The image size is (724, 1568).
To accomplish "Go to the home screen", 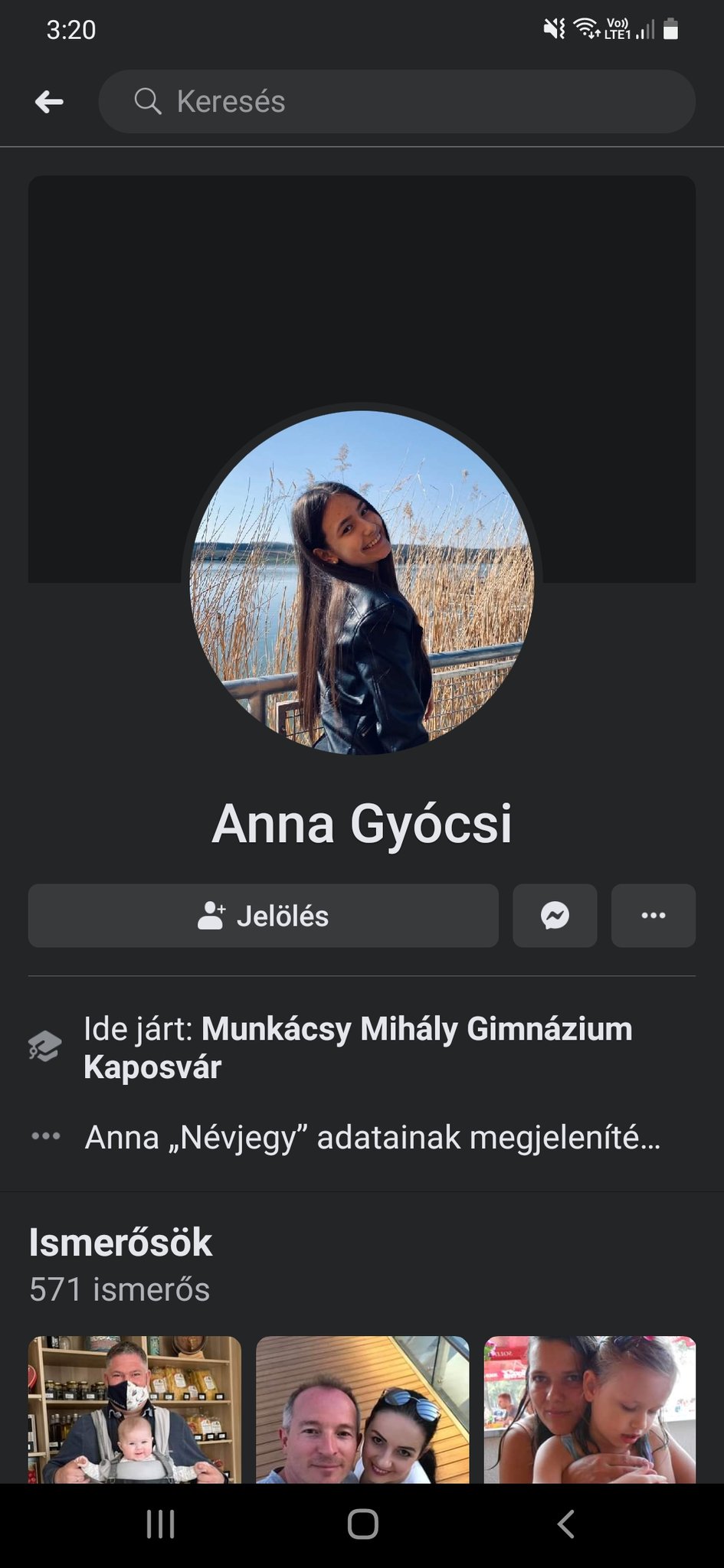I will [362, 1524].
